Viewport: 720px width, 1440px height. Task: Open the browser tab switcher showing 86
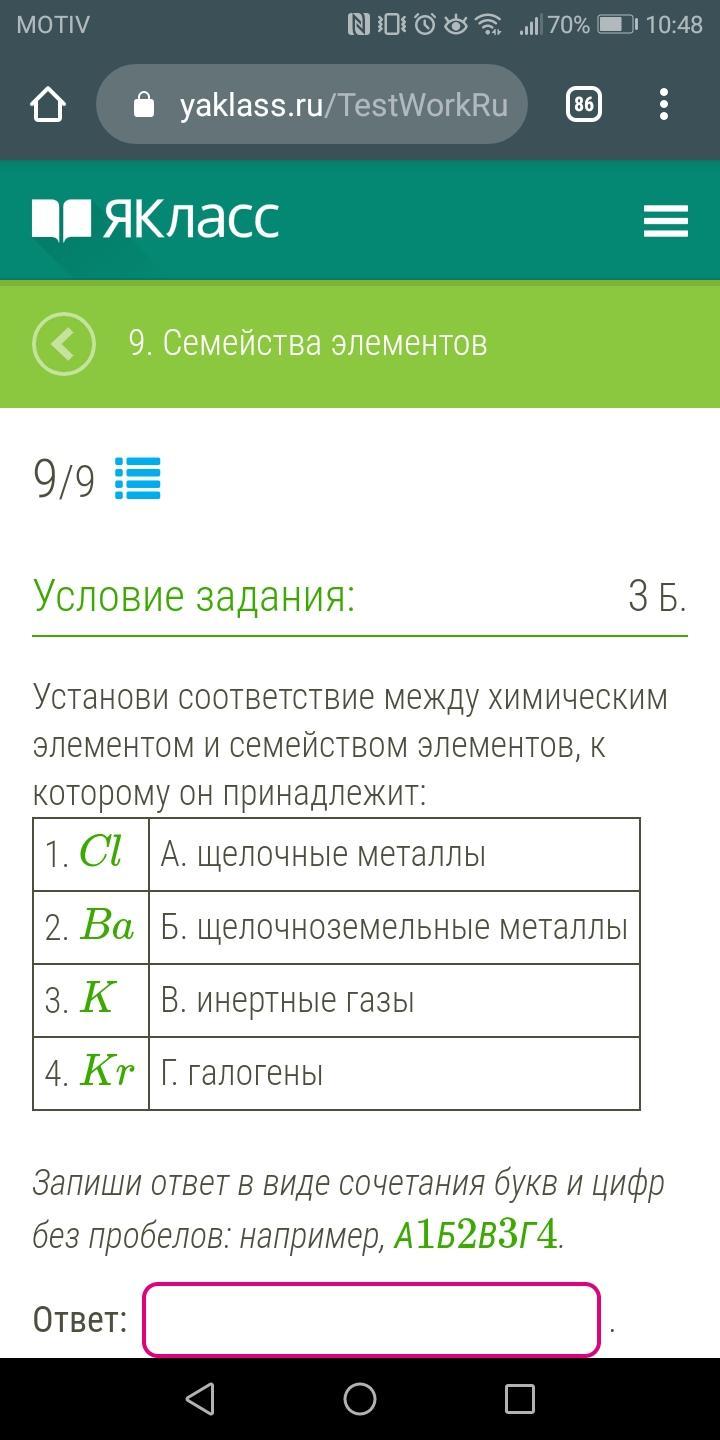[x=584, y=104]
